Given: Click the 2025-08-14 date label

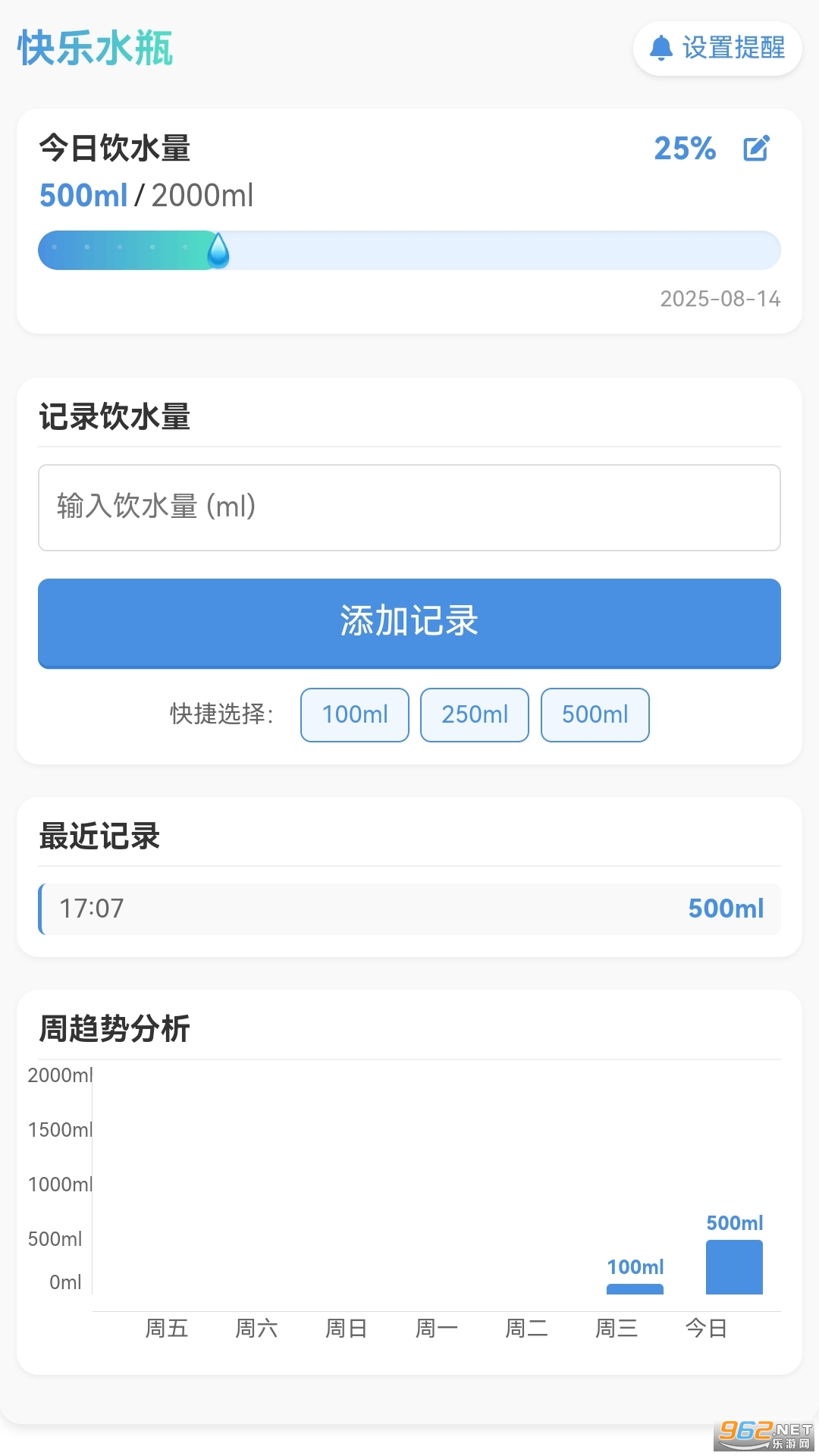Looking at the screenshot, I should click(x=719, y=299).
